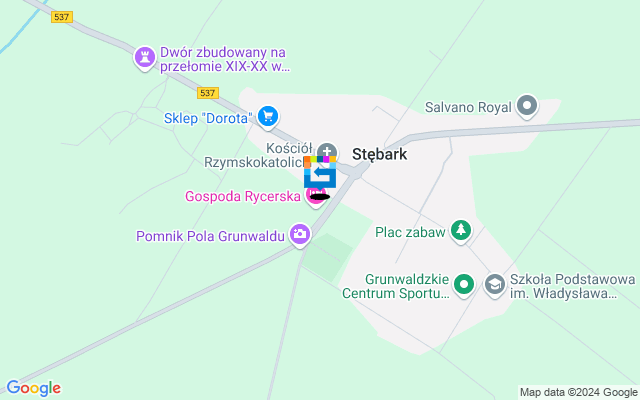This screenshot has width=640, height=400.
Task: Tap the blue arrow custom marker
Action: click(320, 174)
